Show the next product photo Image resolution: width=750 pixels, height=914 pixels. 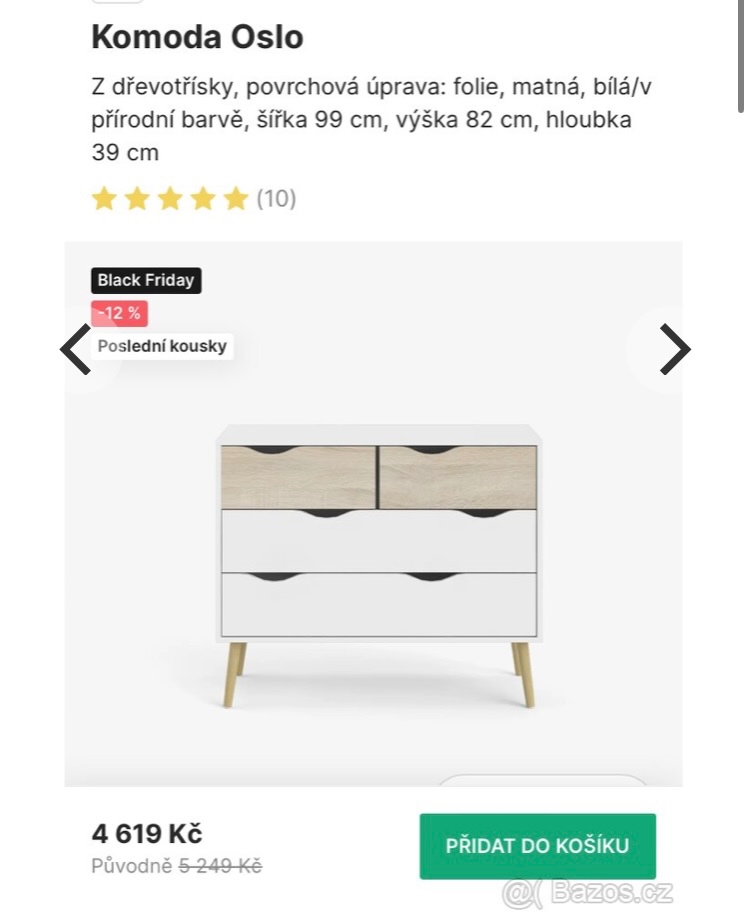(x=675, y=349)
